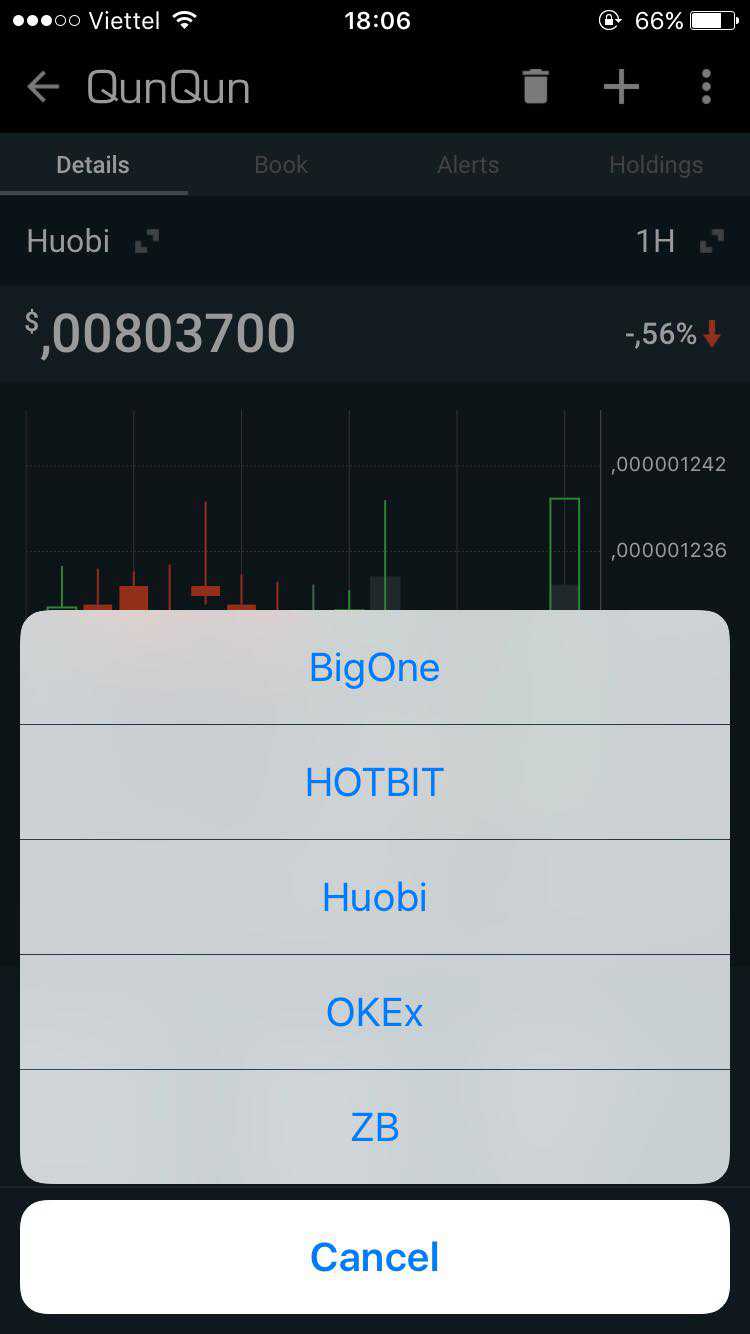The height and width of the screenshot is (1334, 750).
Task: Choose the HOTBIT exchange option
Action: (374, 782)
